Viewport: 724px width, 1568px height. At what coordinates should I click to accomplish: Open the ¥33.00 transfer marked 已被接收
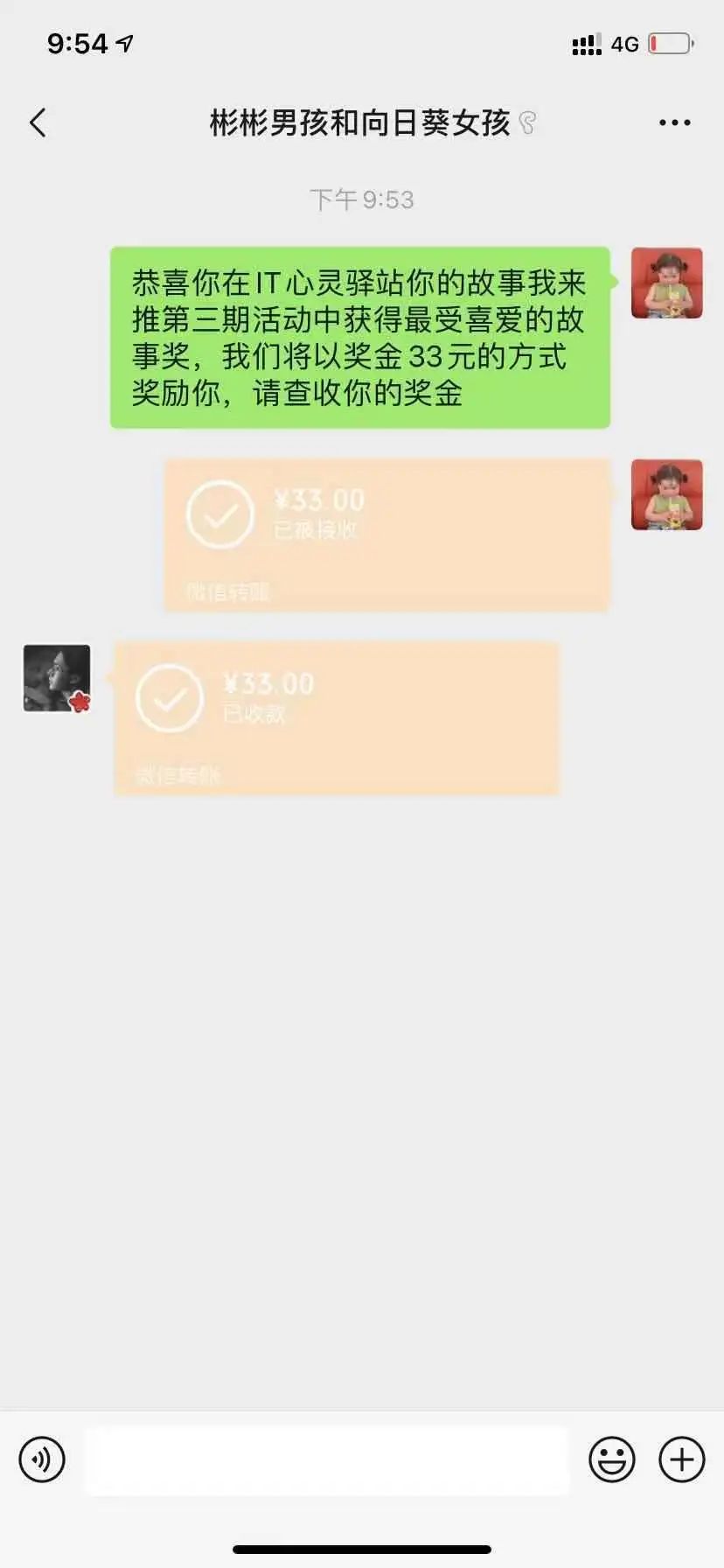pos(386,534)
